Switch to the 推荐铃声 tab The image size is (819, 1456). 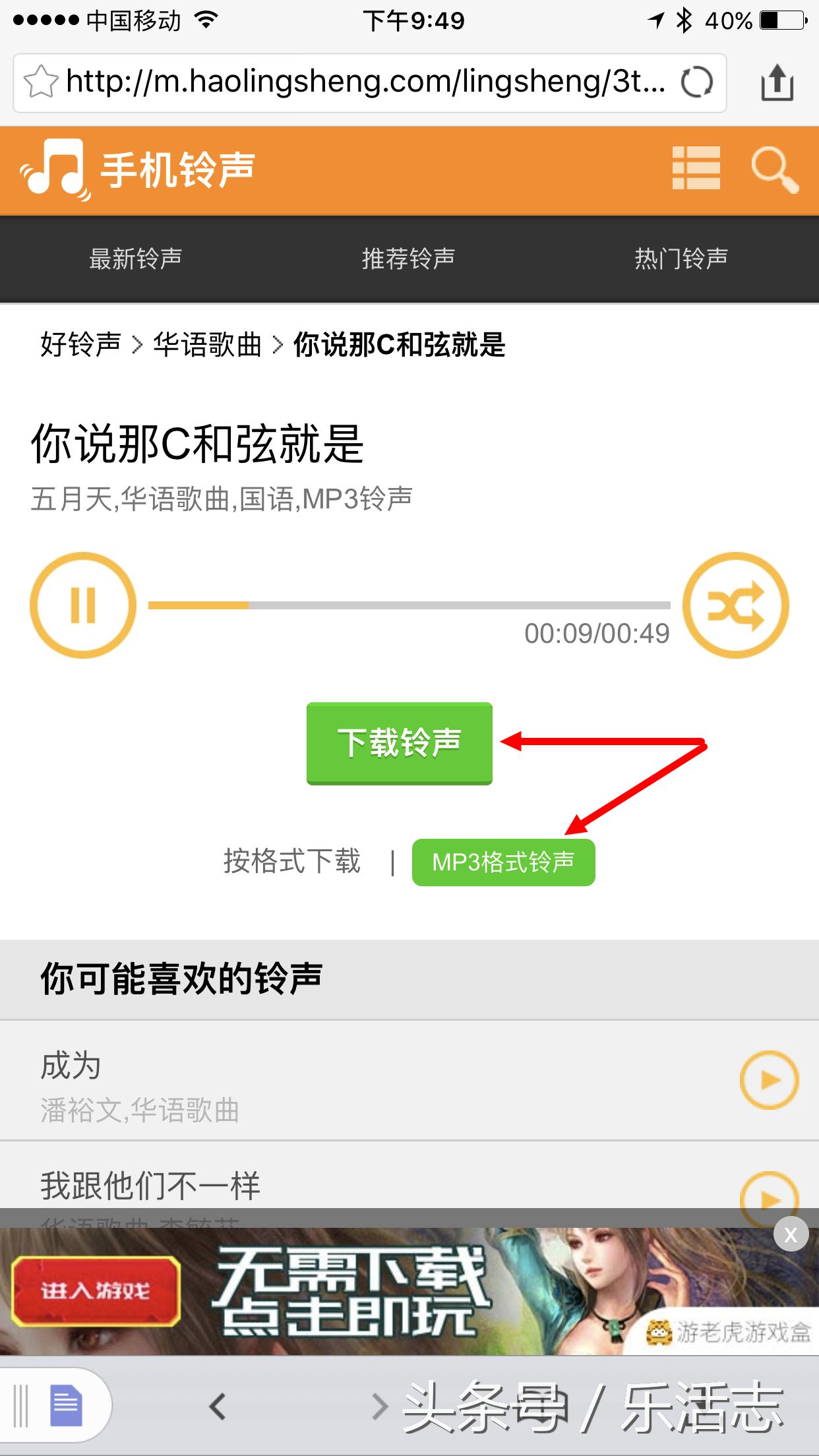tap(409, 258)
